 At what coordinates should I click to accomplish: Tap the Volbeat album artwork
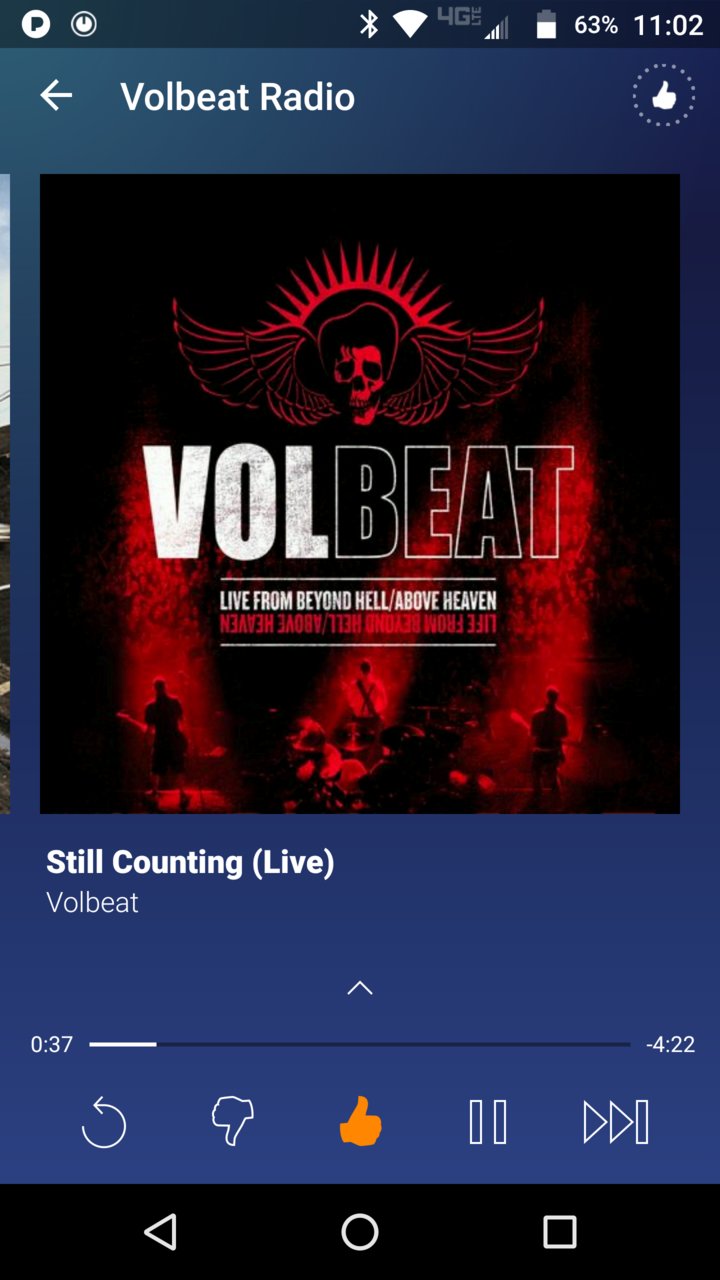click(360, 493)
